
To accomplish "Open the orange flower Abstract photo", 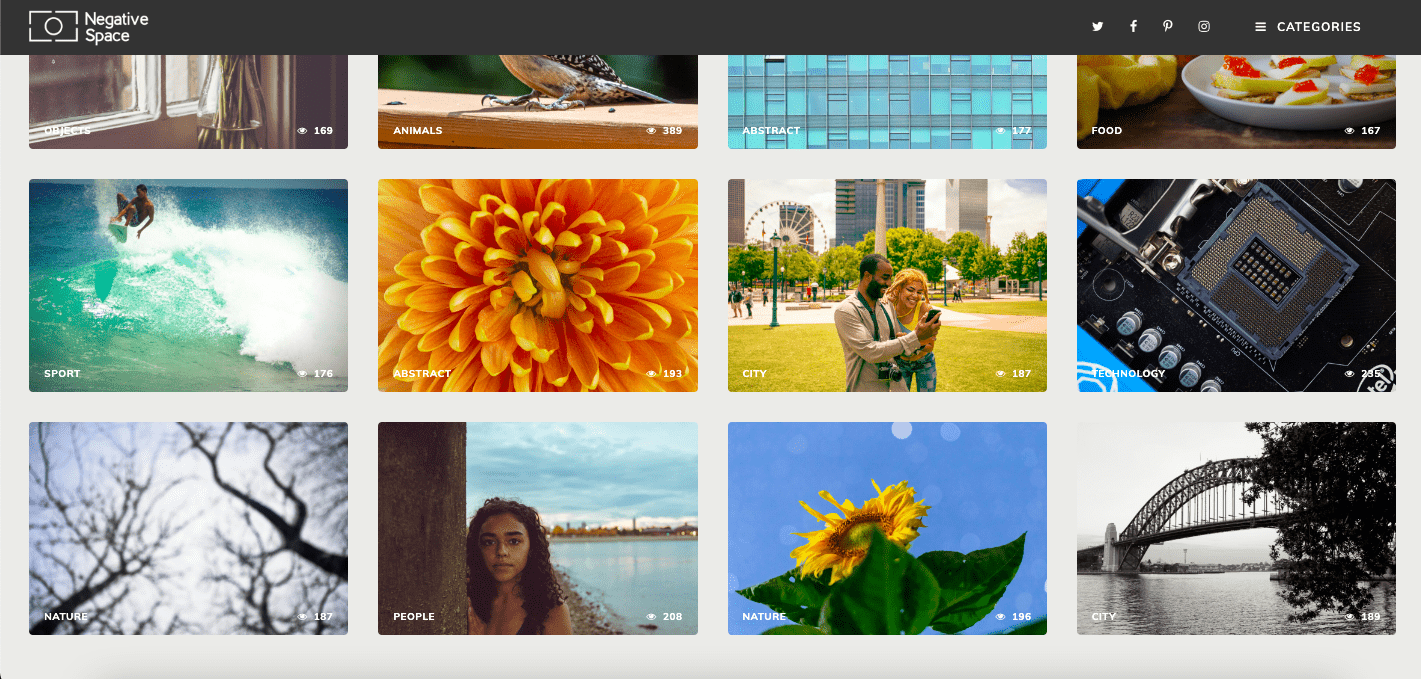I will [x=537, y=285].
